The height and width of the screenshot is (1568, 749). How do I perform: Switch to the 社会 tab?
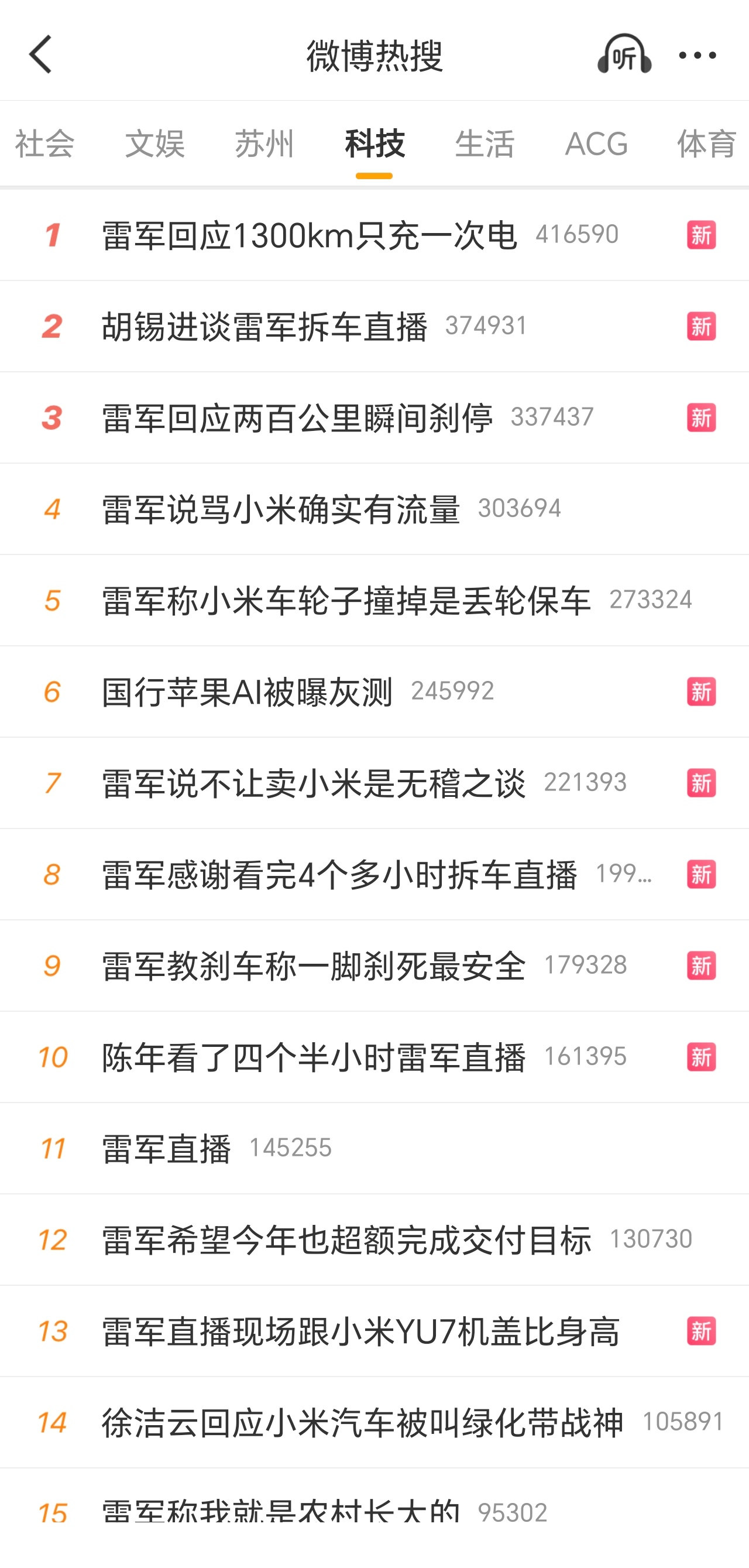[44, 144]
